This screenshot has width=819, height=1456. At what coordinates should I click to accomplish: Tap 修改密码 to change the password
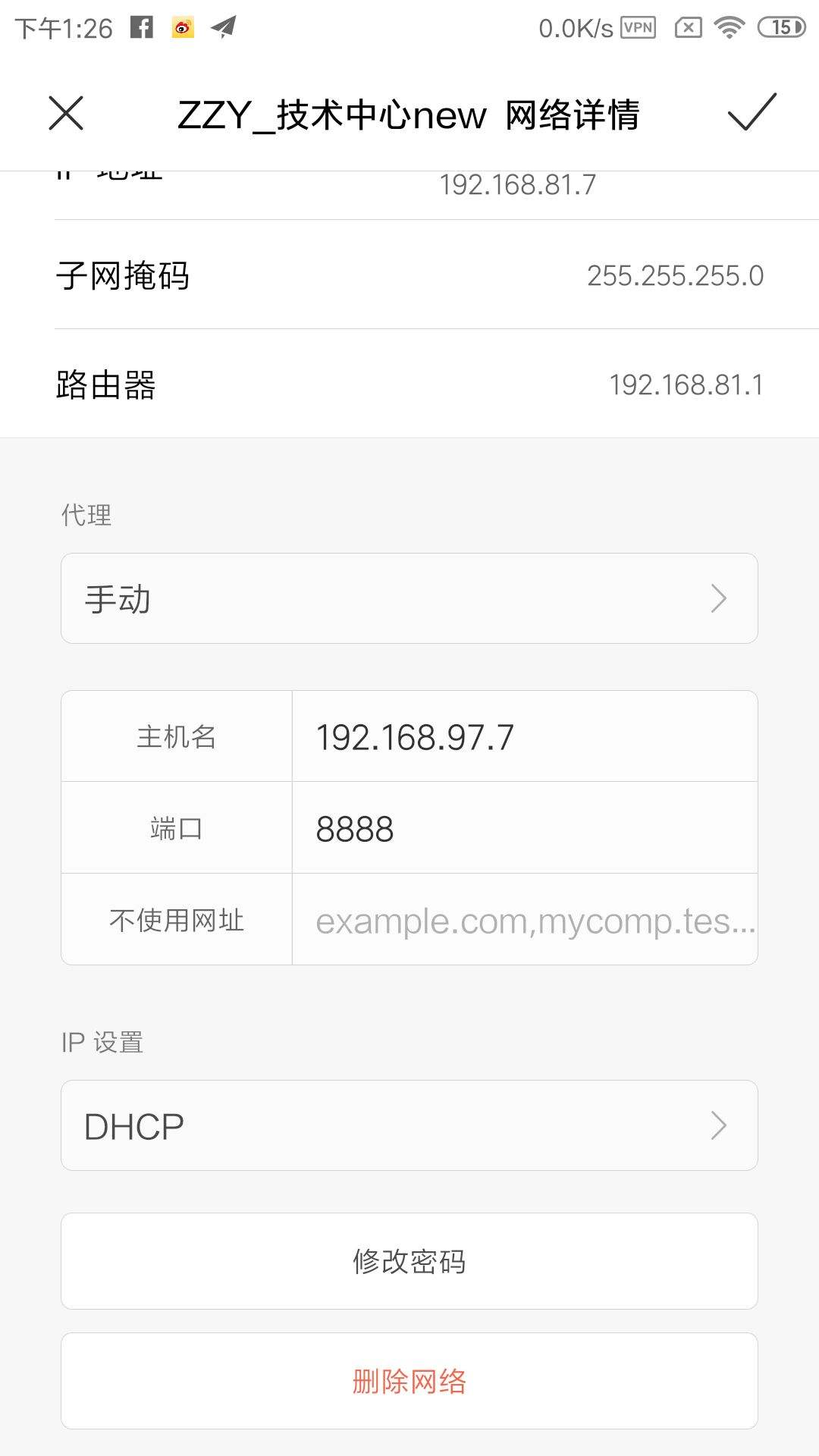(409, 1261)
